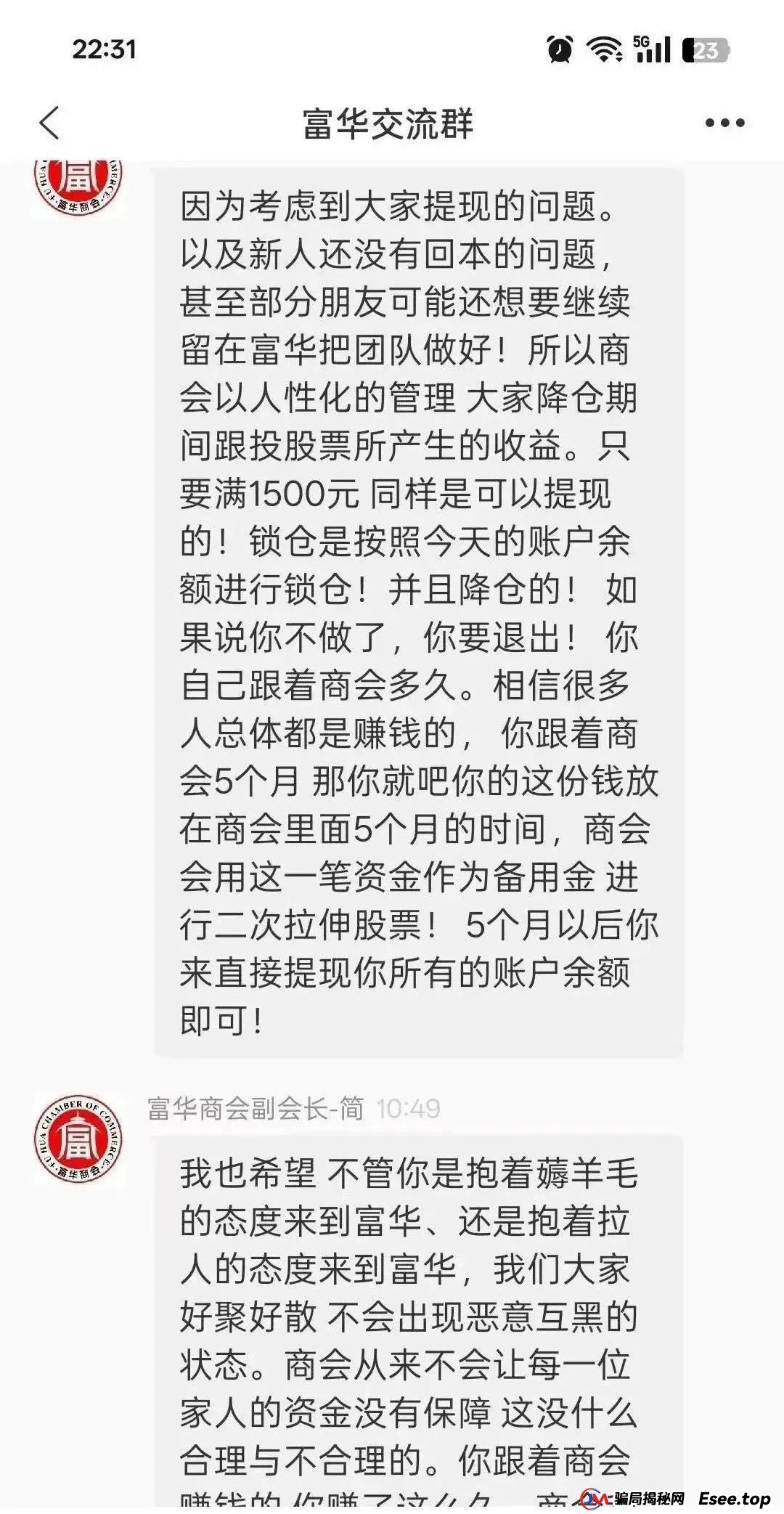Tap the cellular signal bars icon
Image resolution: width=784 pixels, height=1514 pixels.
pyautogui.click(x=657, y=49)
